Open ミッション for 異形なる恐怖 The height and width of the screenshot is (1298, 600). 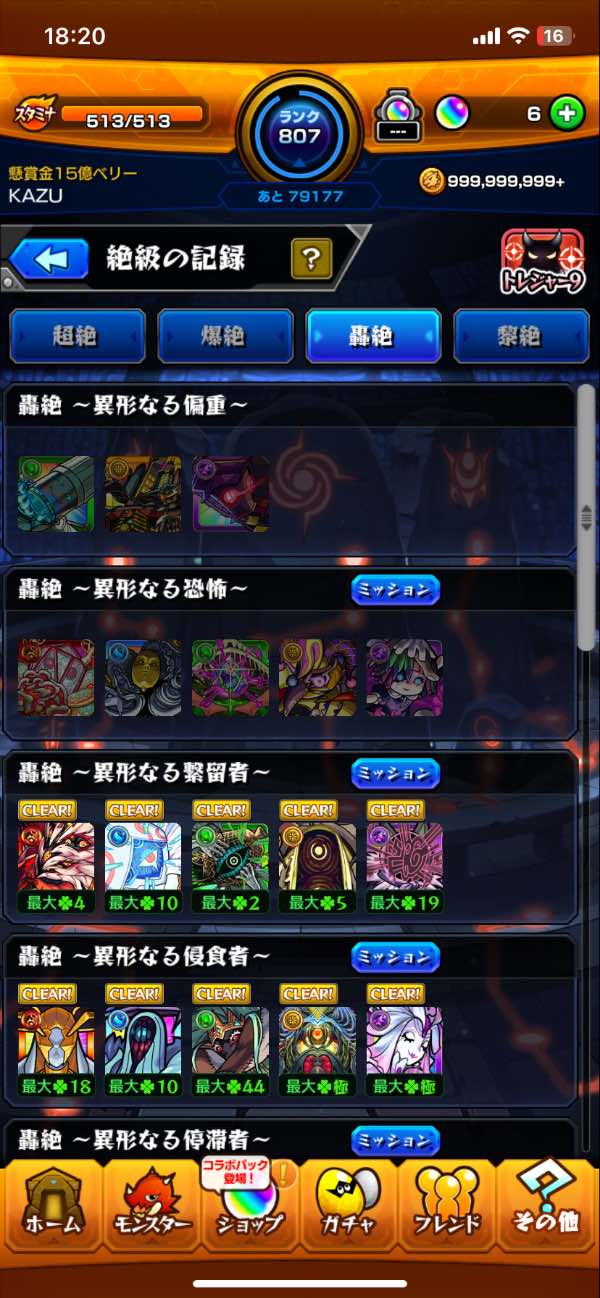[x=395, y=590]
